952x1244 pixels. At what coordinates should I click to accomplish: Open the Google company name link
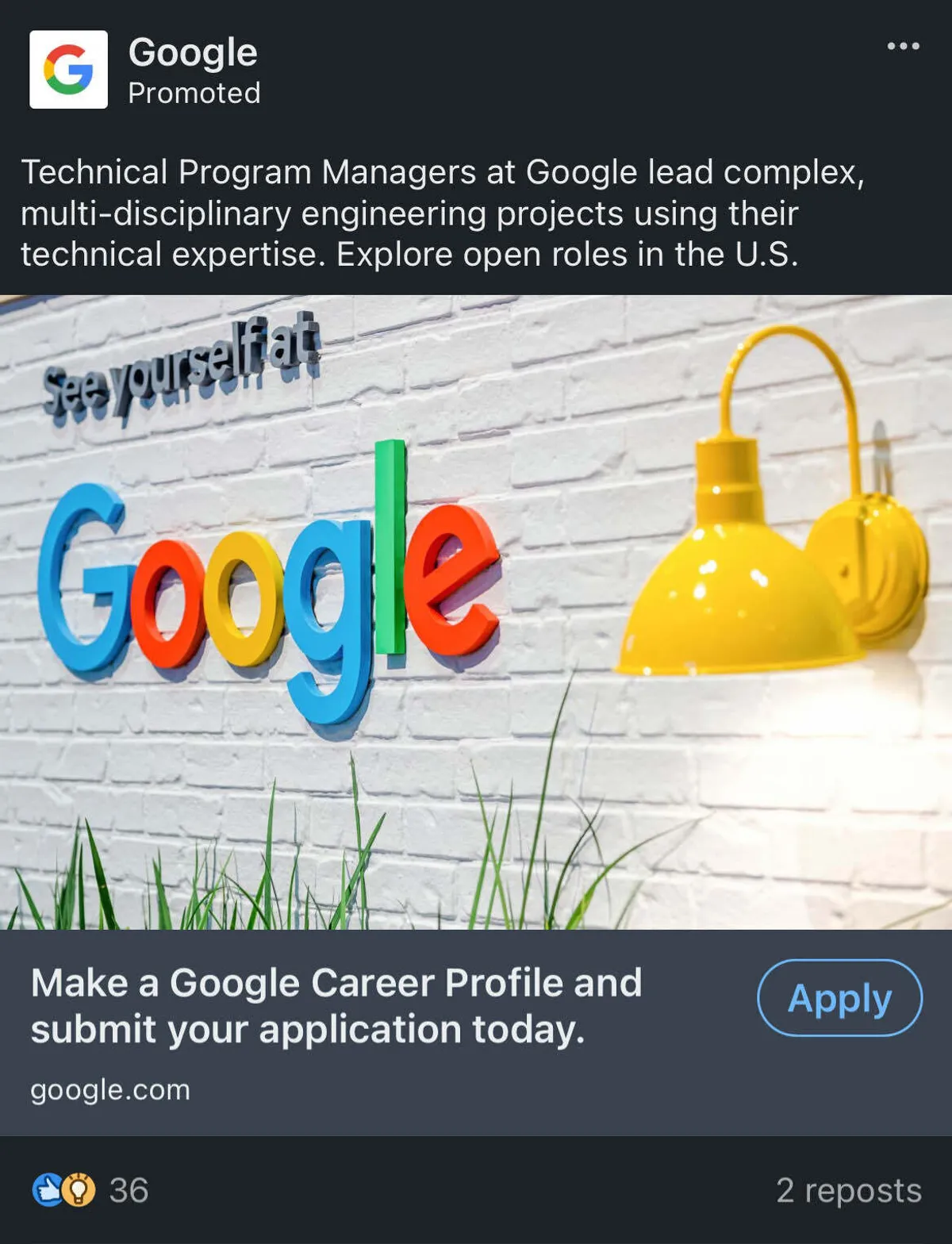click(193, 53)
